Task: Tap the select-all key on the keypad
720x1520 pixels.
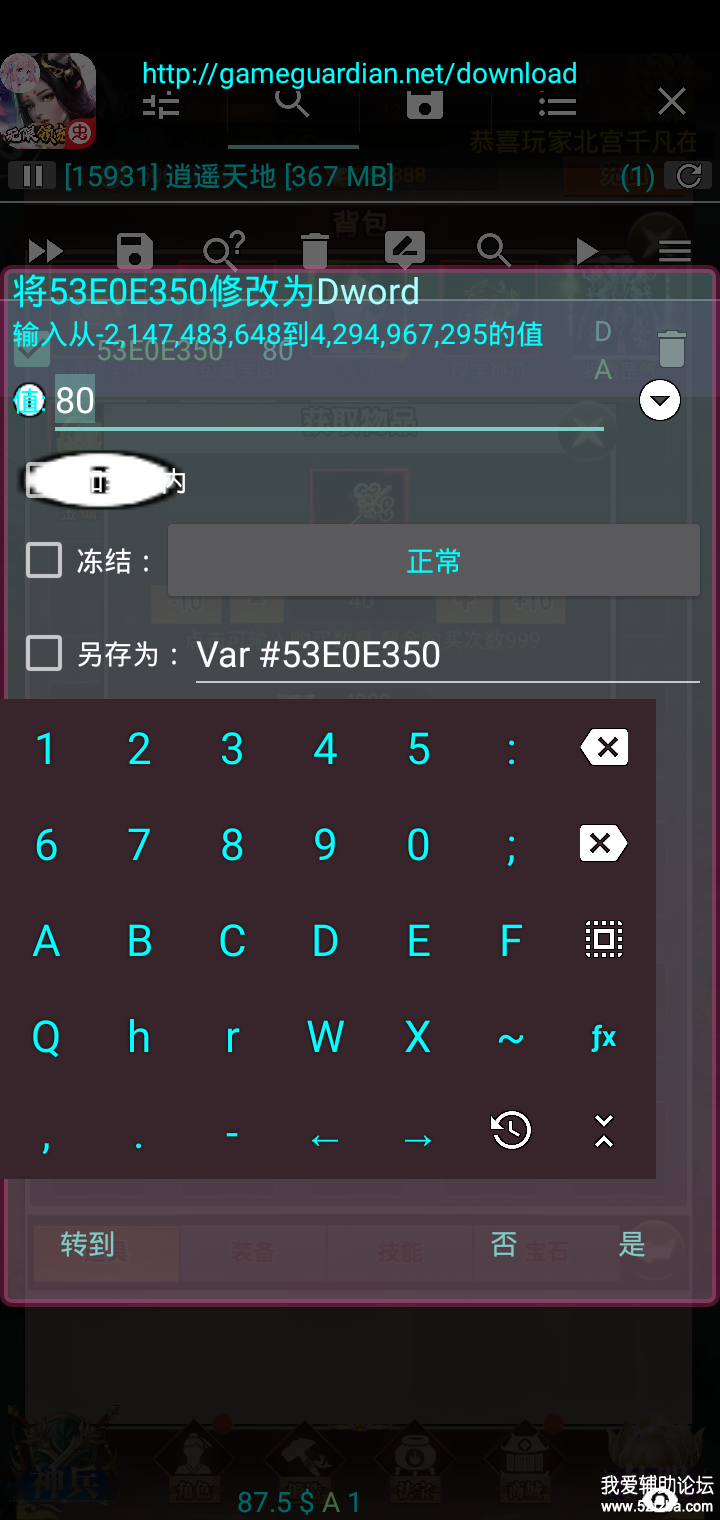Action: coord(604,940)
